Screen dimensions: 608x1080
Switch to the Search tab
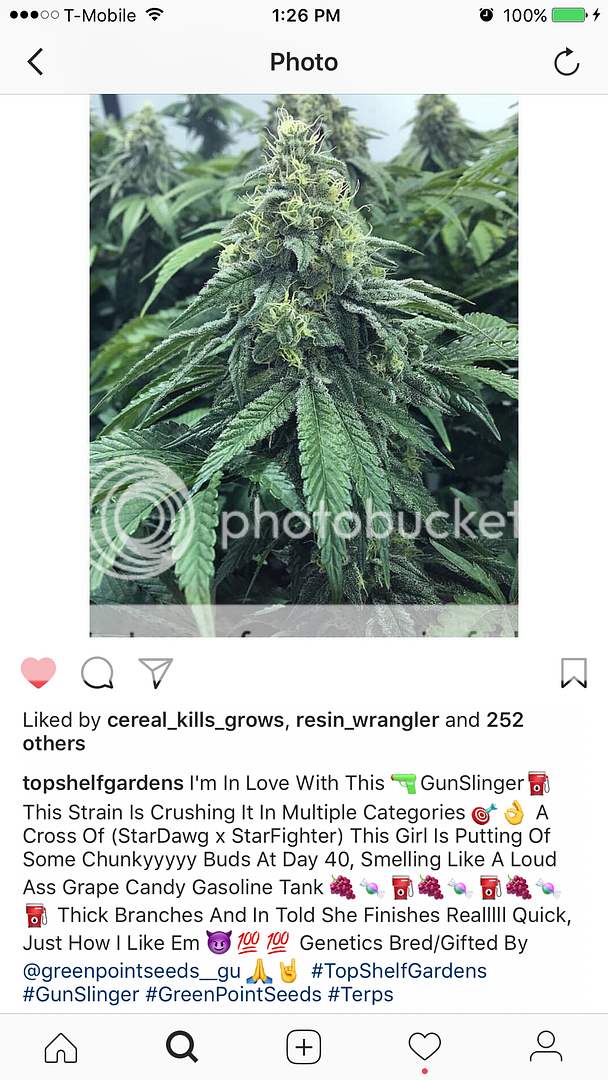[x=182, y=1047]
